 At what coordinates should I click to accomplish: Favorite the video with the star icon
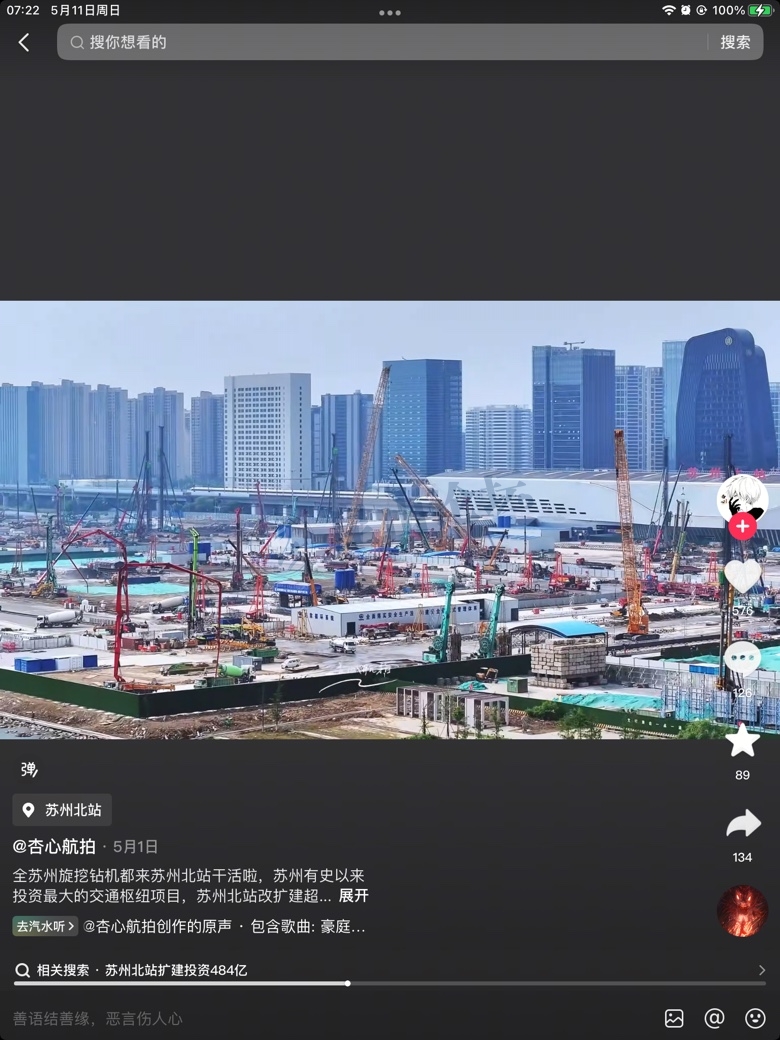pyautogui.click(x=742, y=741)
